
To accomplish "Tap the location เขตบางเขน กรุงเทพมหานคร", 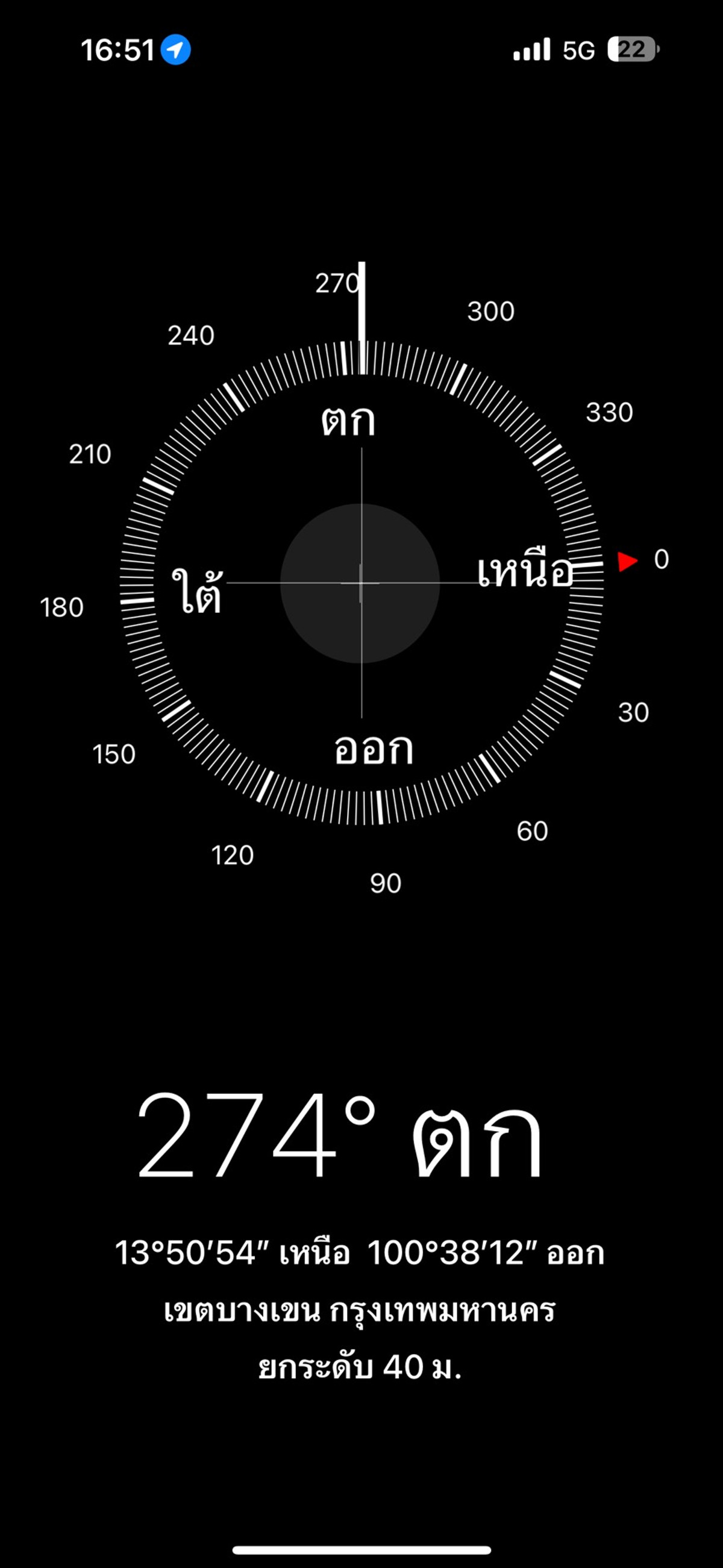I will pos(361,1312).
